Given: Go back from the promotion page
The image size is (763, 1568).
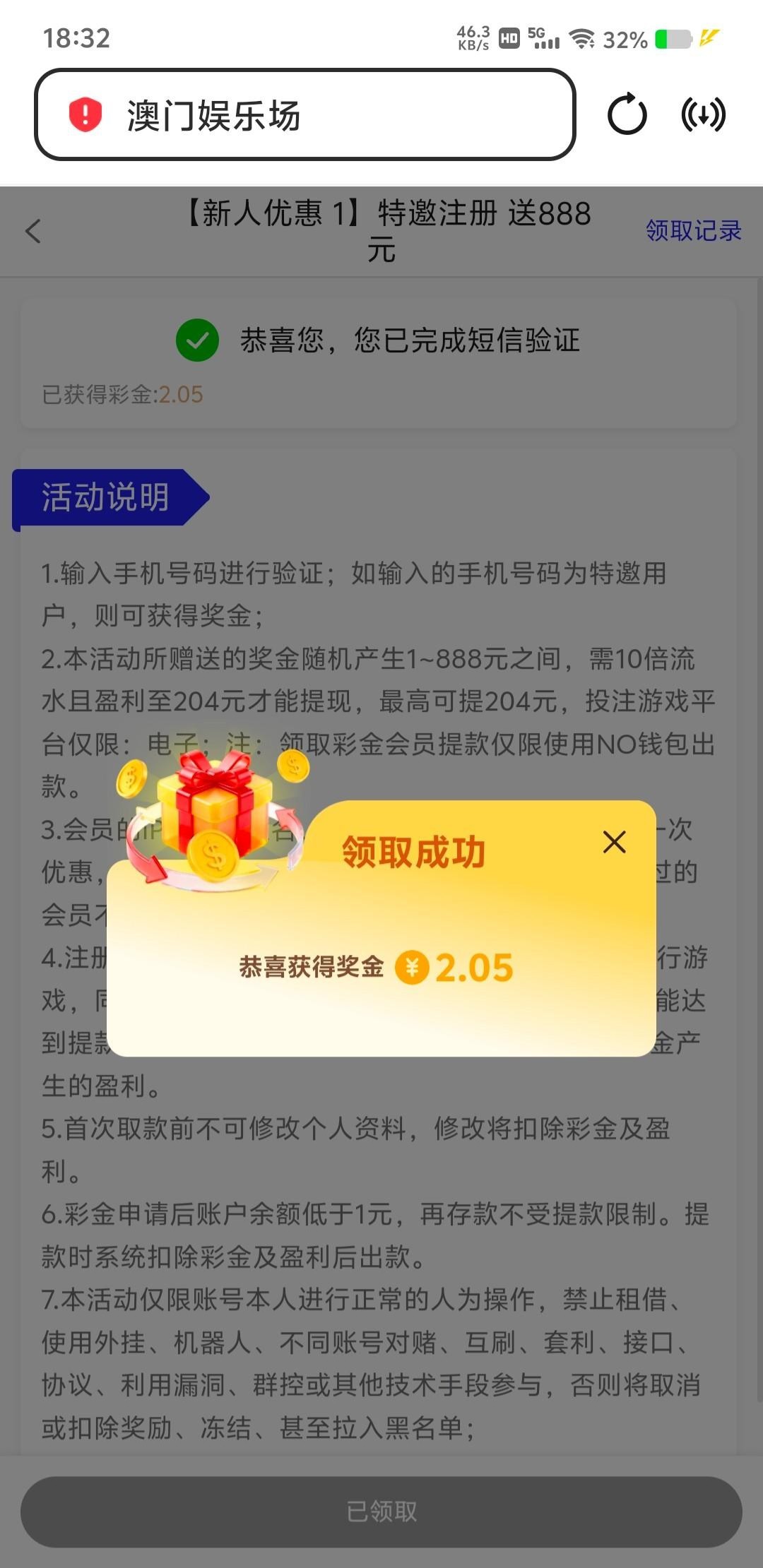Looking at the screenshot, I should click(x=33, y=231).
